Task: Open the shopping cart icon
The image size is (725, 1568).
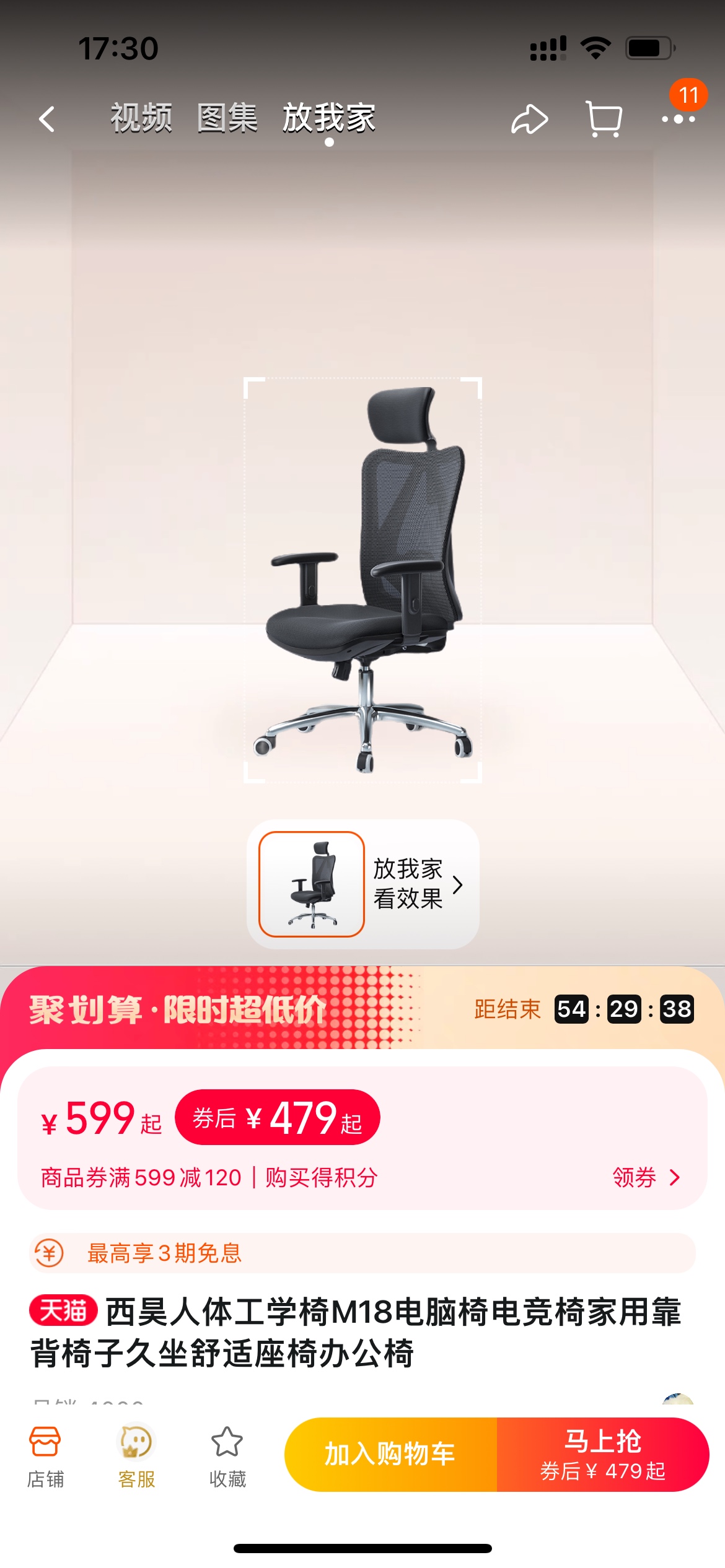Action: pyautogui.click(x=604, y=119)
